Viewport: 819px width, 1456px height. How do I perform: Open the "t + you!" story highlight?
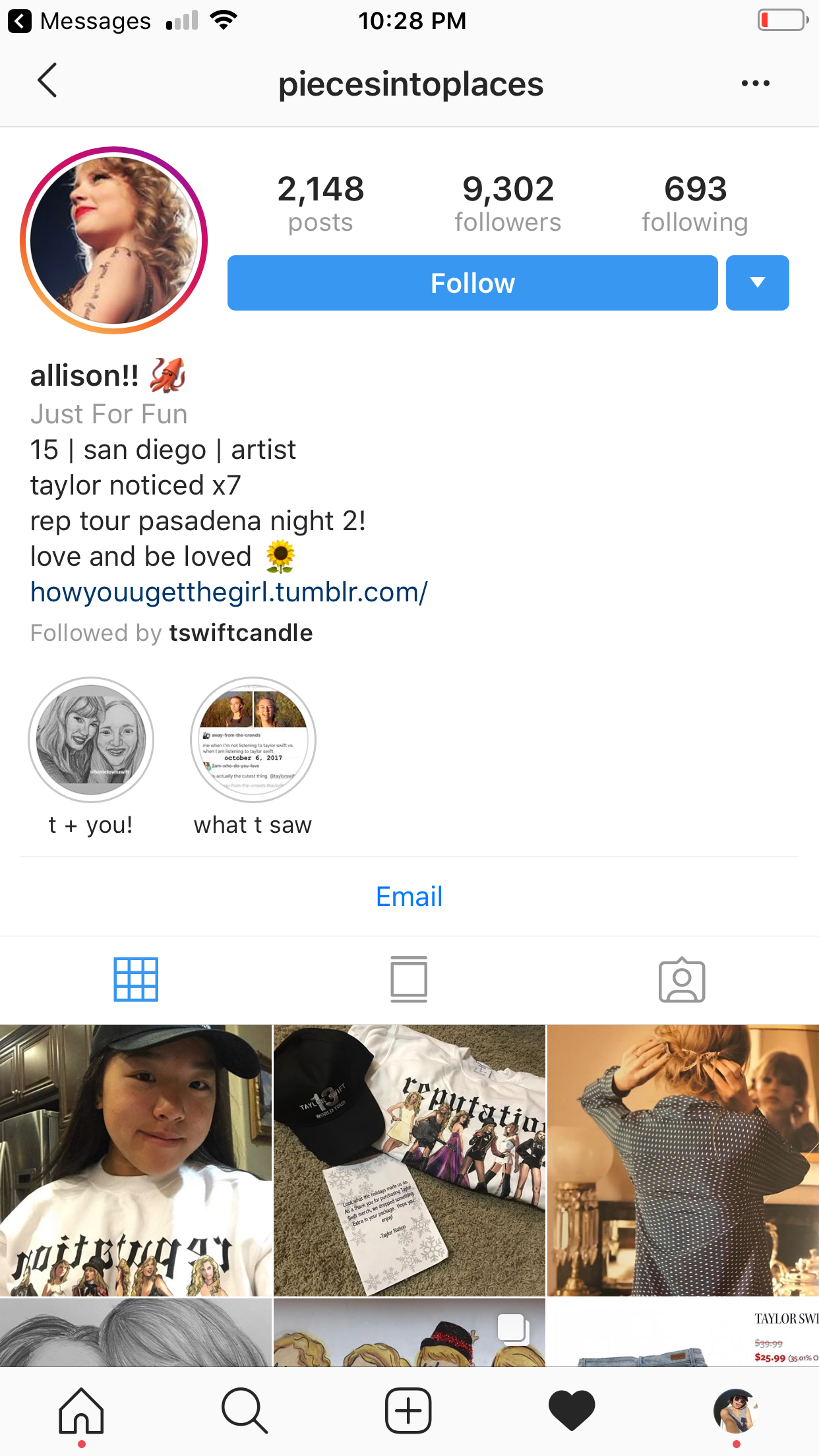click(91, 741)
